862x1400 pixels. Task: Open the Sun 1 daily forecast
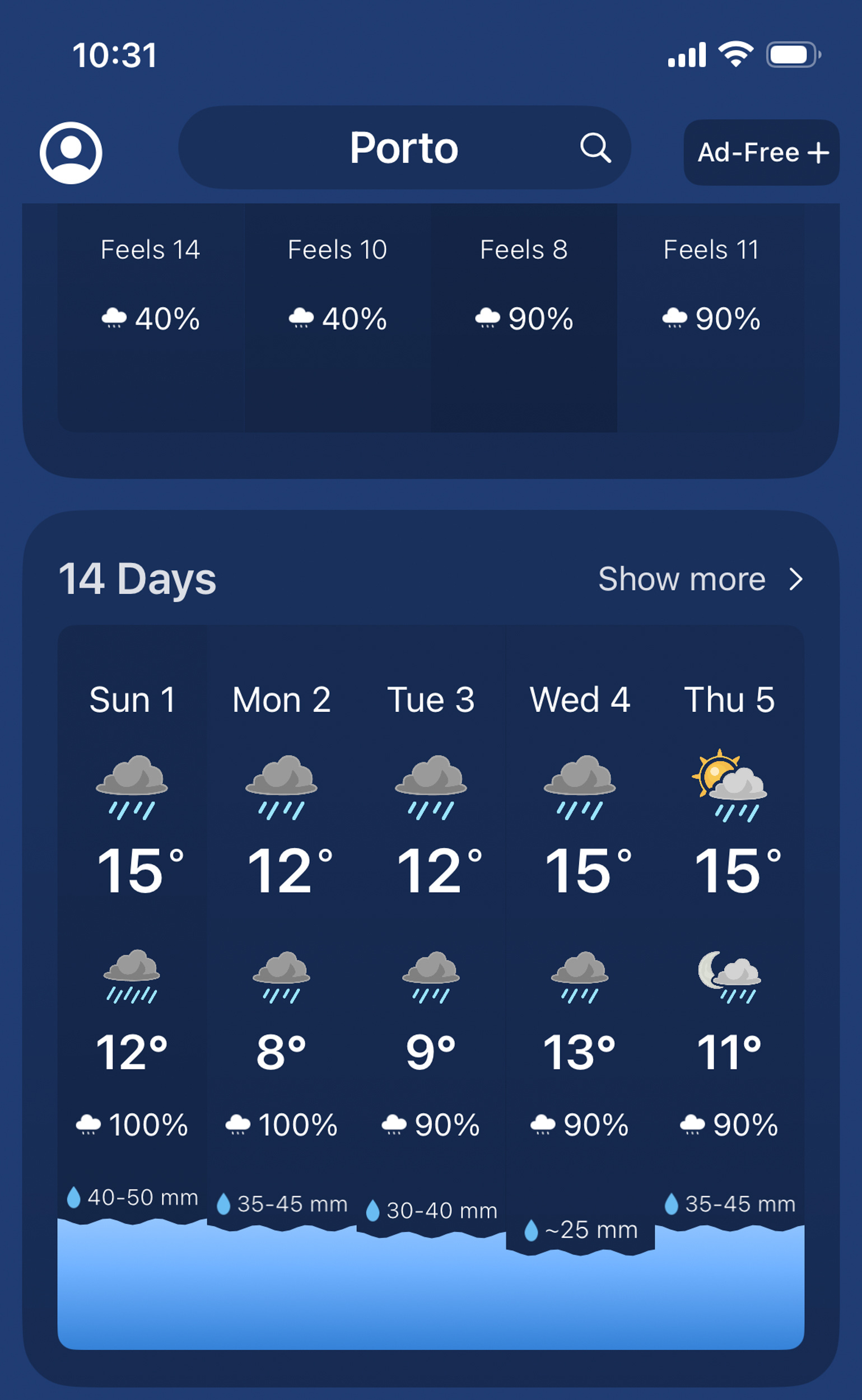click(x=132, y=912)
